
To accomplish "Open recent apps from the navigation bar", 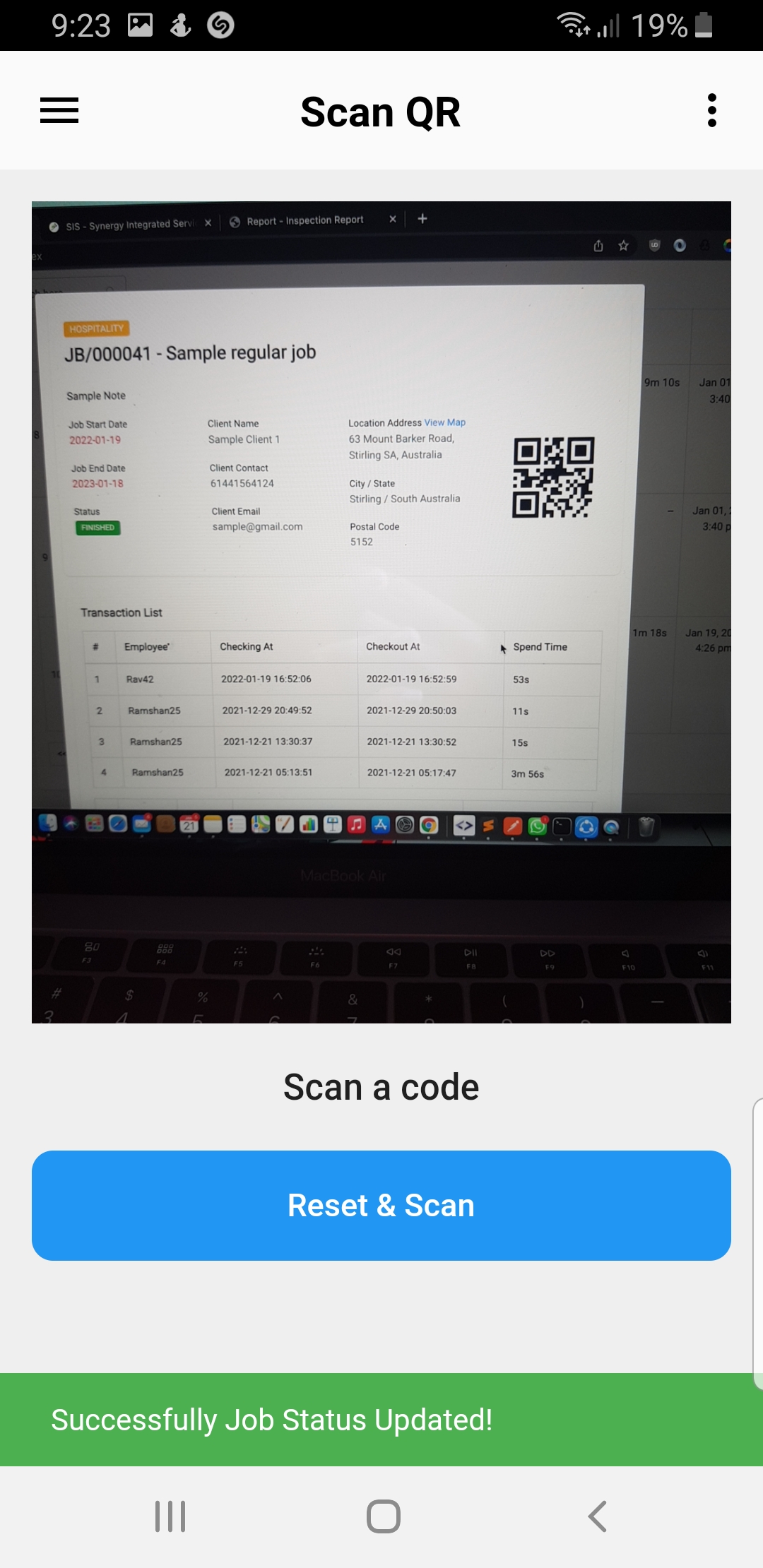I will pyautogui.click(x=170, y=1516).
